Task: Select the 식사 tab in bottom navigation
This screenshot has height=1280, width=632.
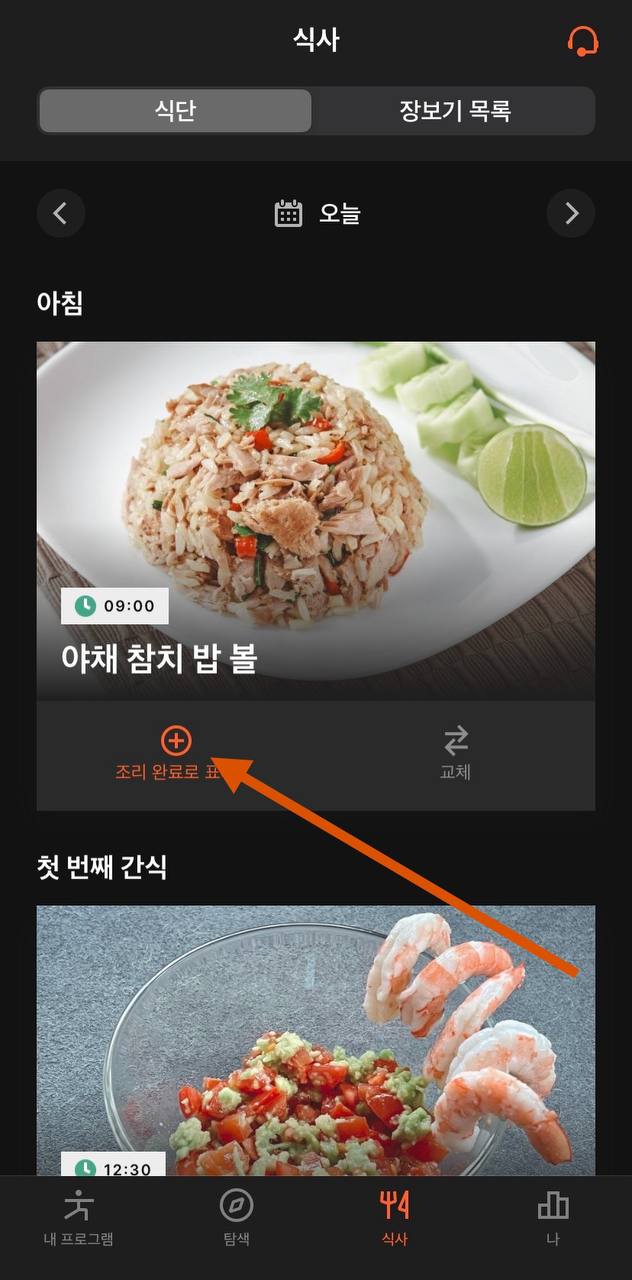Action: pyautogui.click(x=395, y=1218)
